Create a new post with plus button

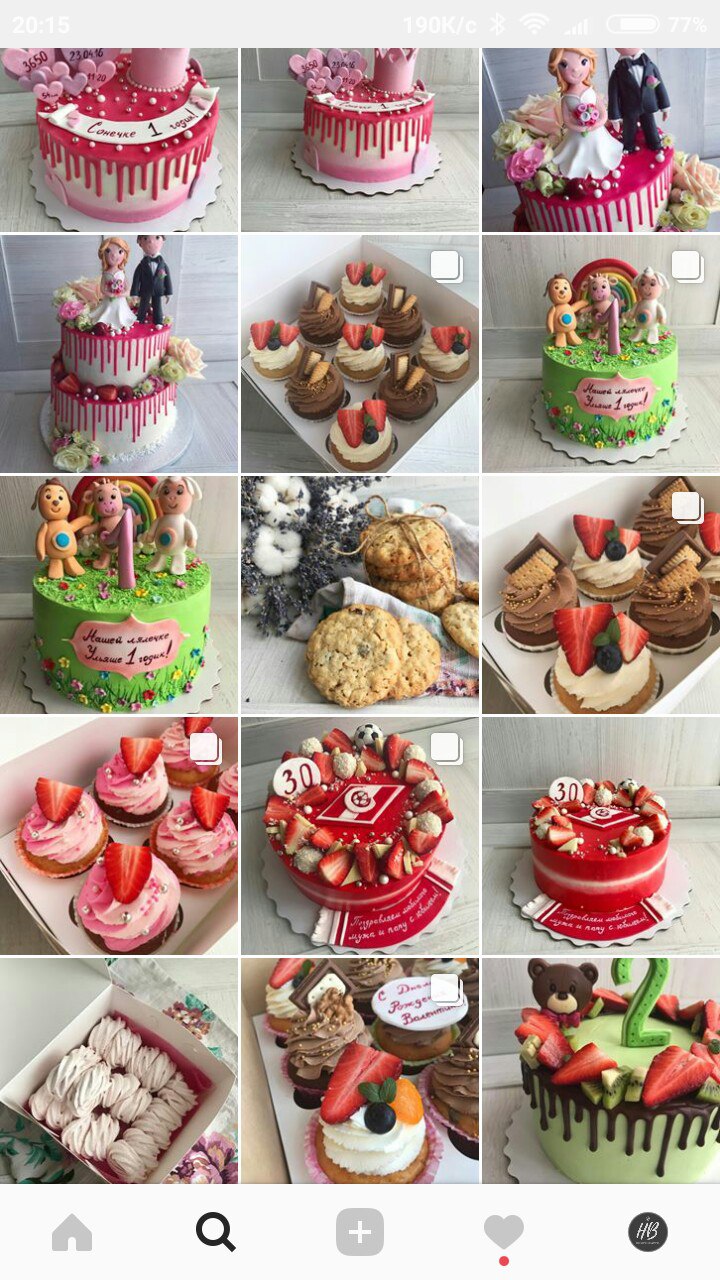[360, 1232]
